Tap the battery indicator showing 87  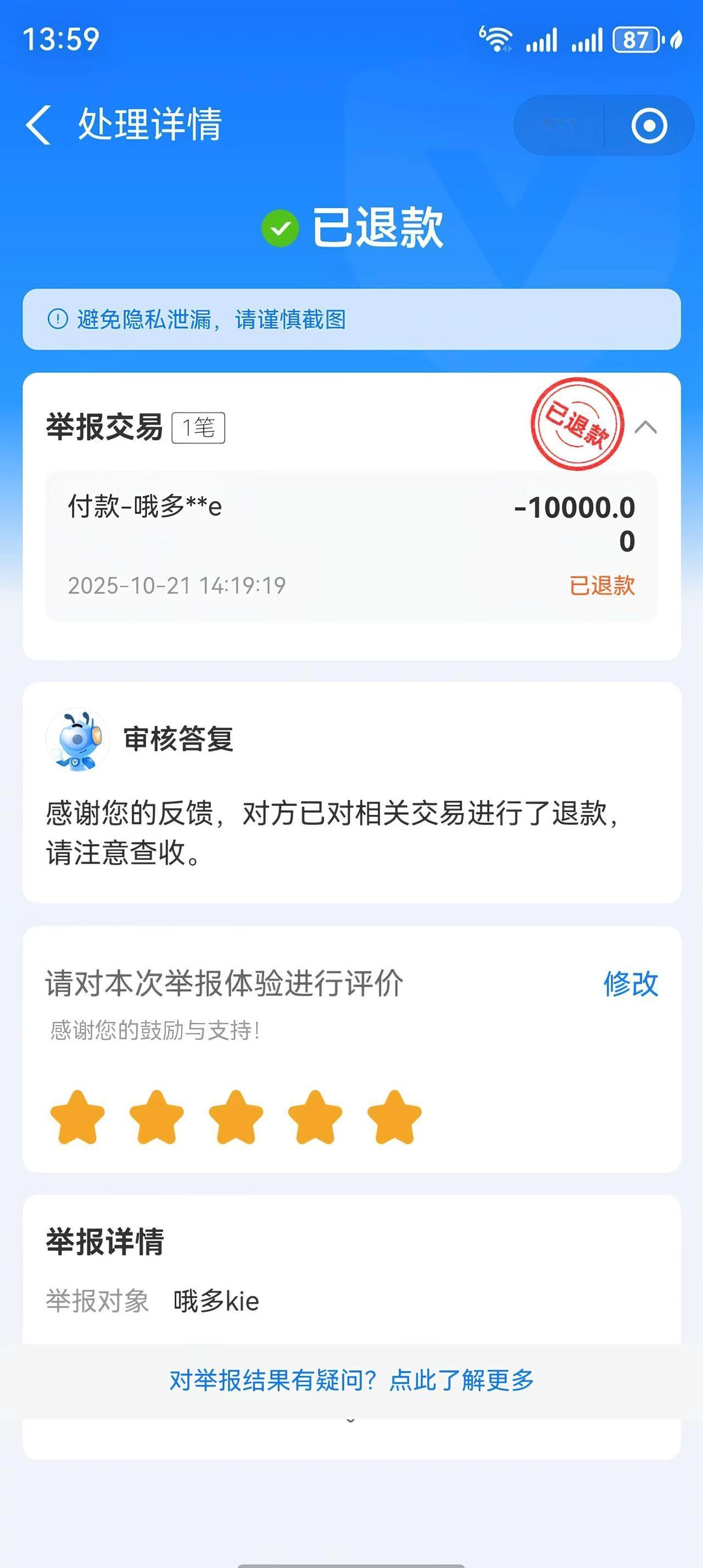tap(633, 39)
